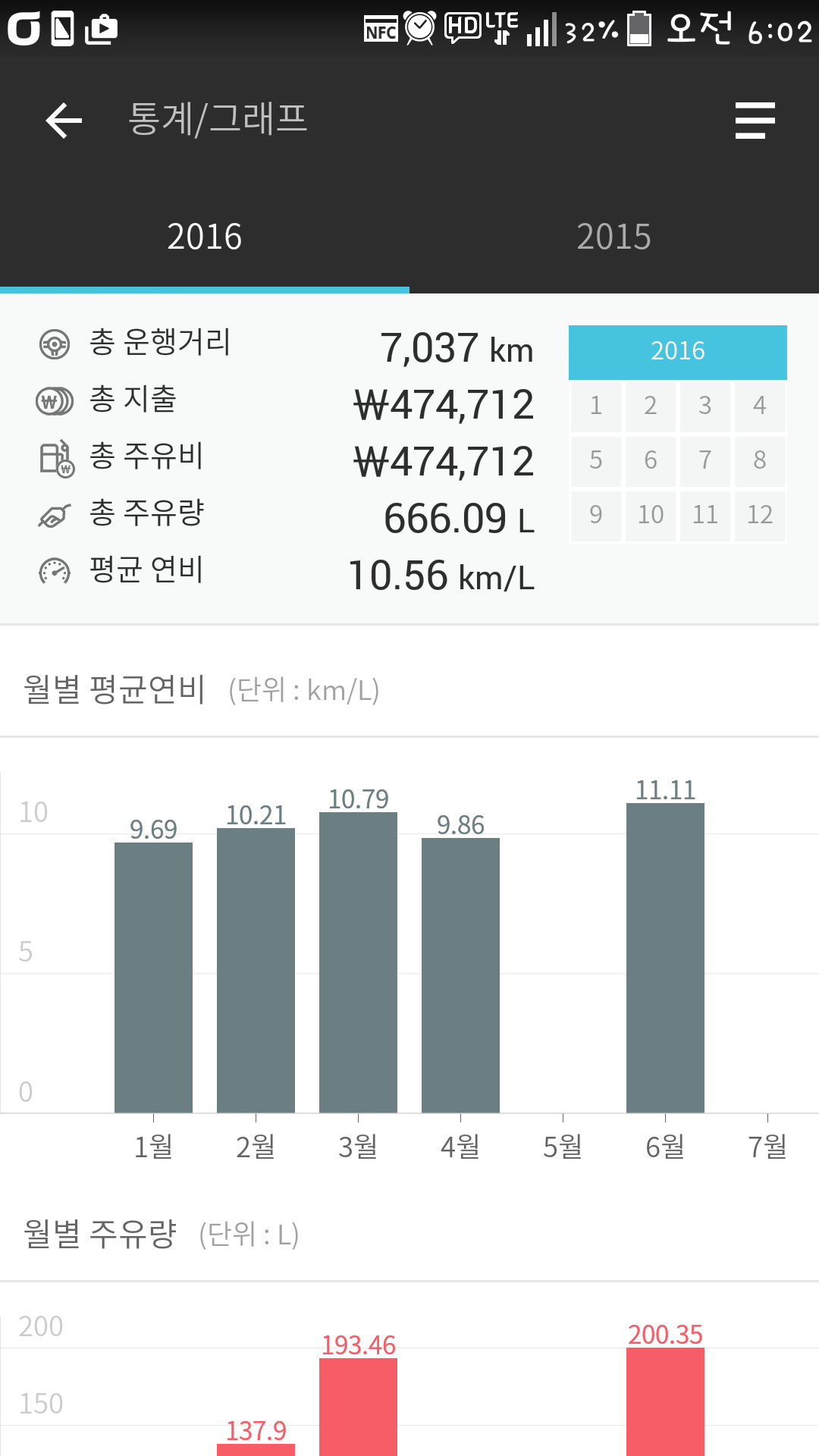Pick month 7 in the picker
Screen dimensions: 819x1456
click(x=705, y=460)
